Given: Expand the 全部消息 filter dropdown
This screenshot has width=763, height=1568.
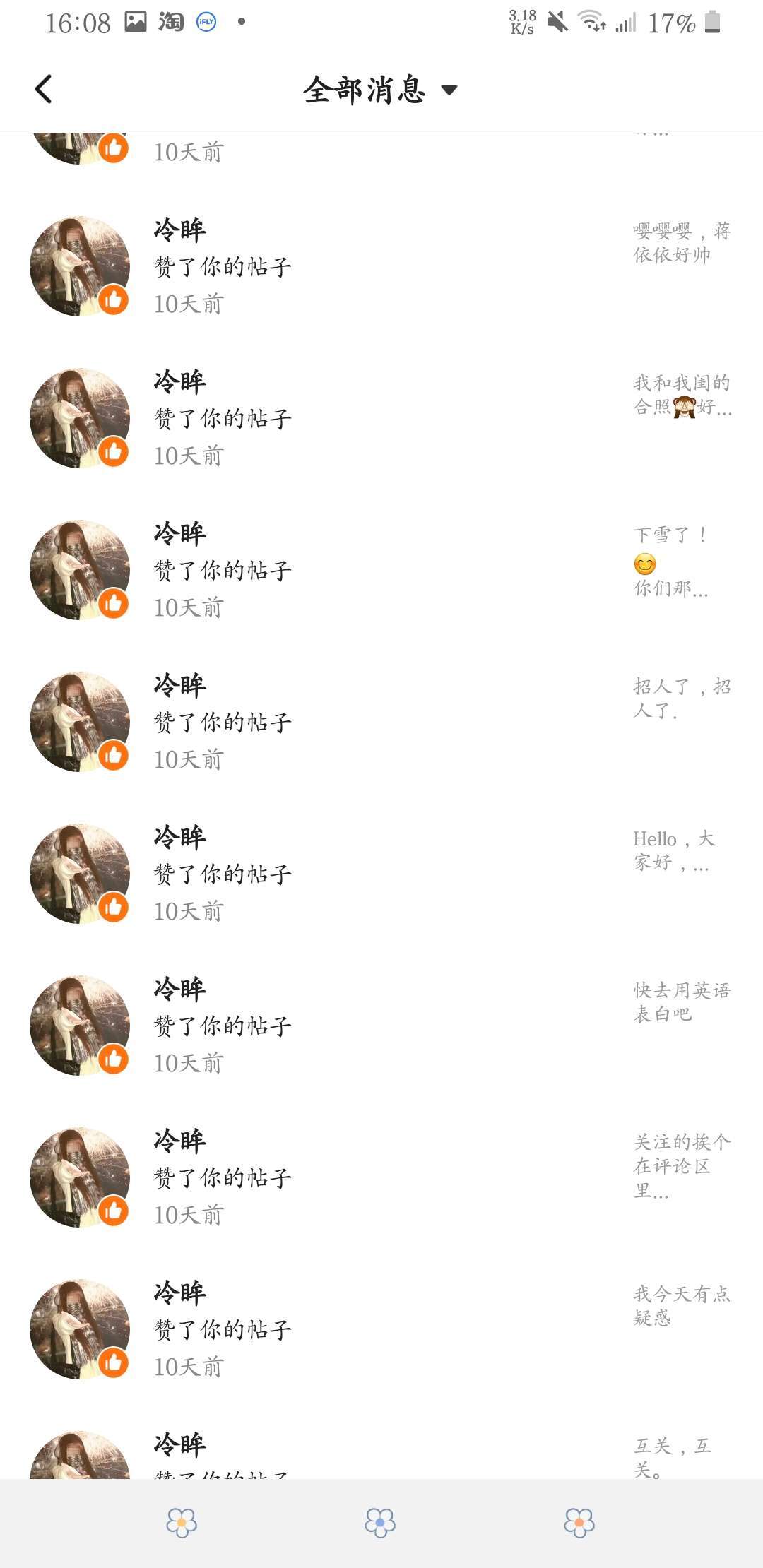Looking at the screenshot, I should click(x=449, y=90).
